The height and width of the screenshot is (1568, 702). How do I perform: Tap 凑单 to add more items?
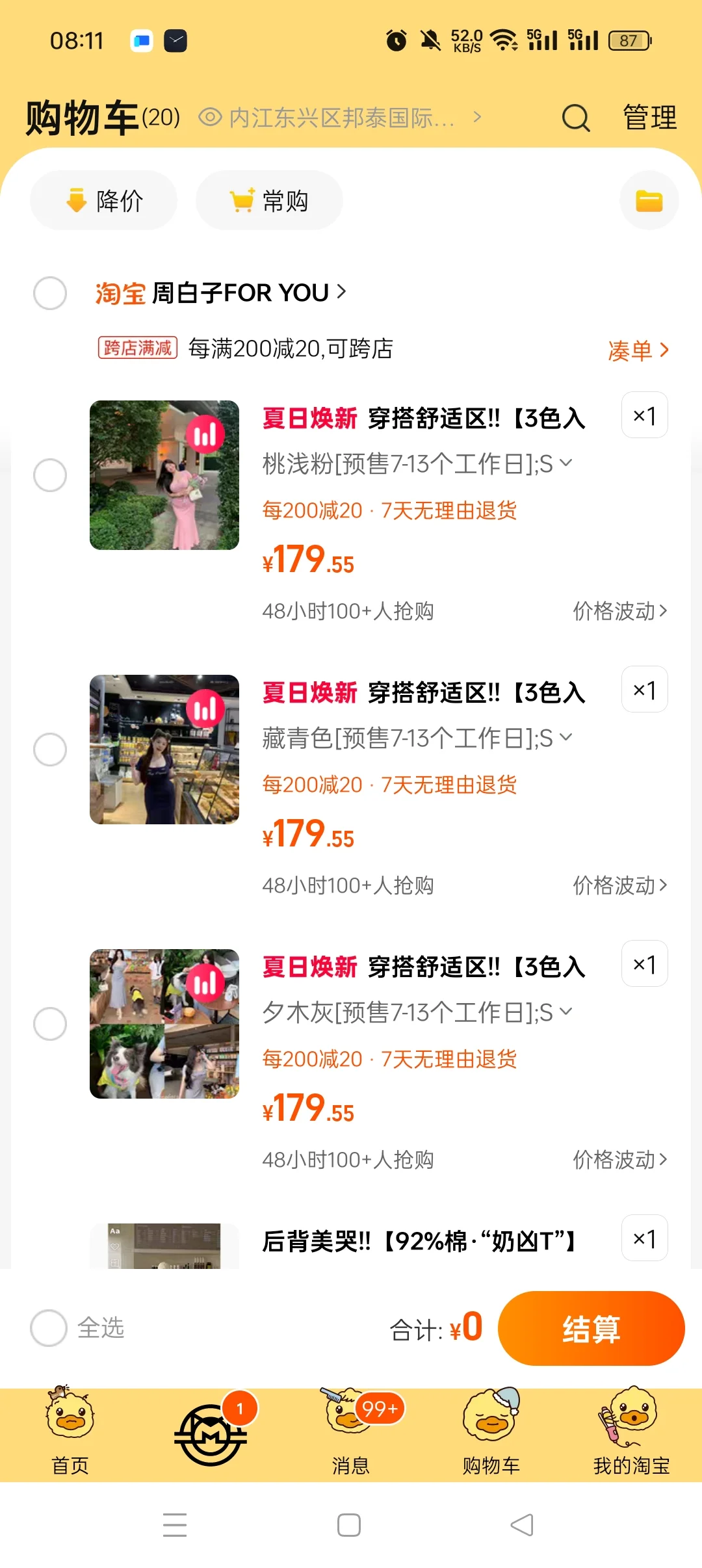pyautogui.click(x=638, y=350)
